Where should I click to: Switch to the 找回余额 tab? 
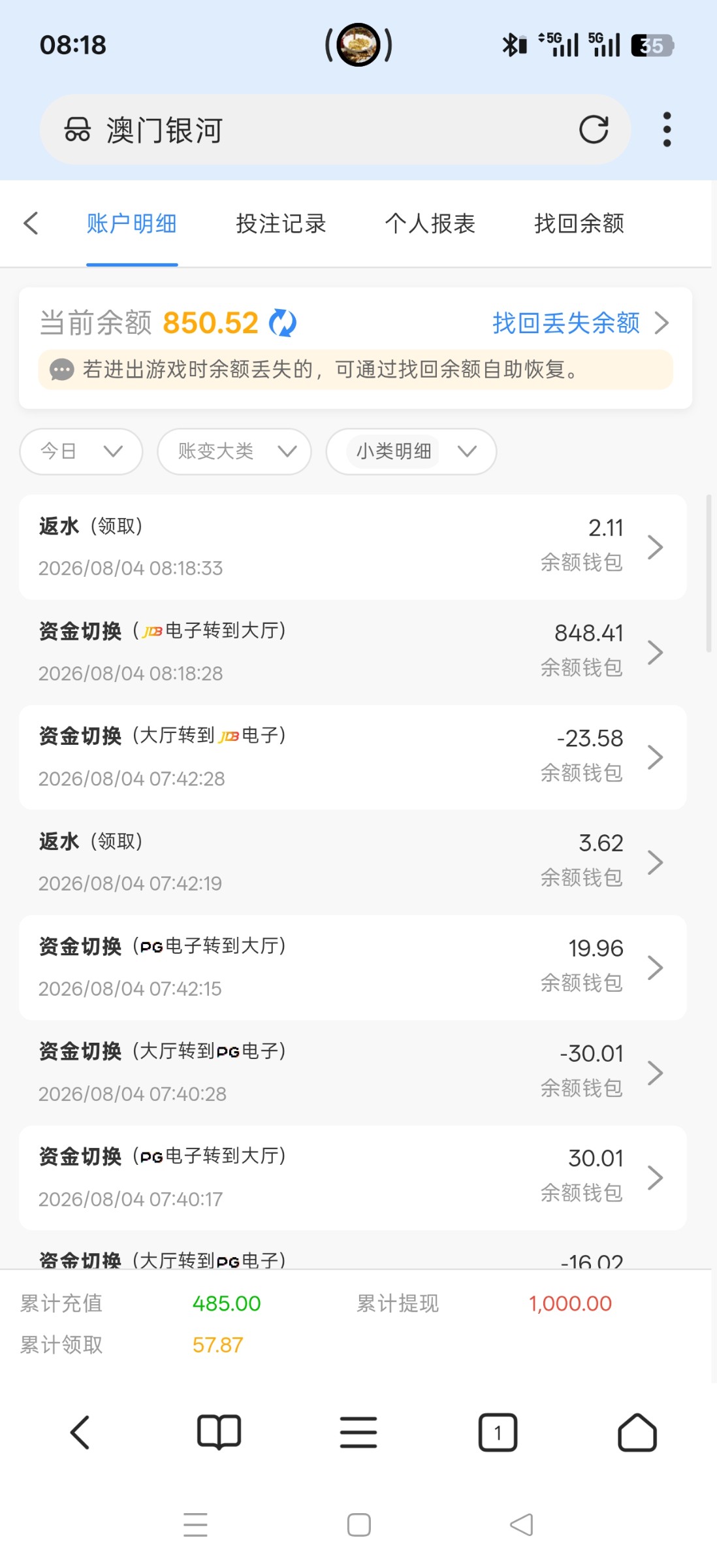click(579, 223)
